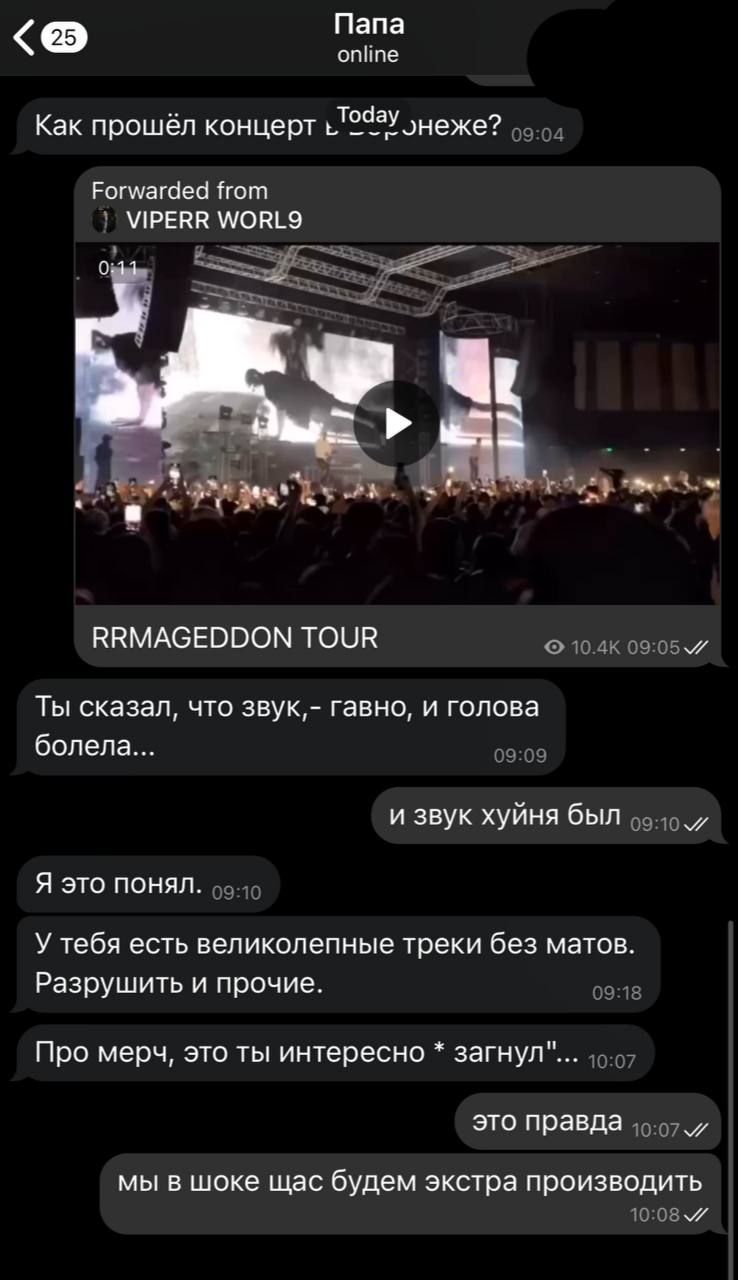This screenshot has width=738, height=1280.
Task: Play the forwarded concert video
Action: click(x=397, y=423)
